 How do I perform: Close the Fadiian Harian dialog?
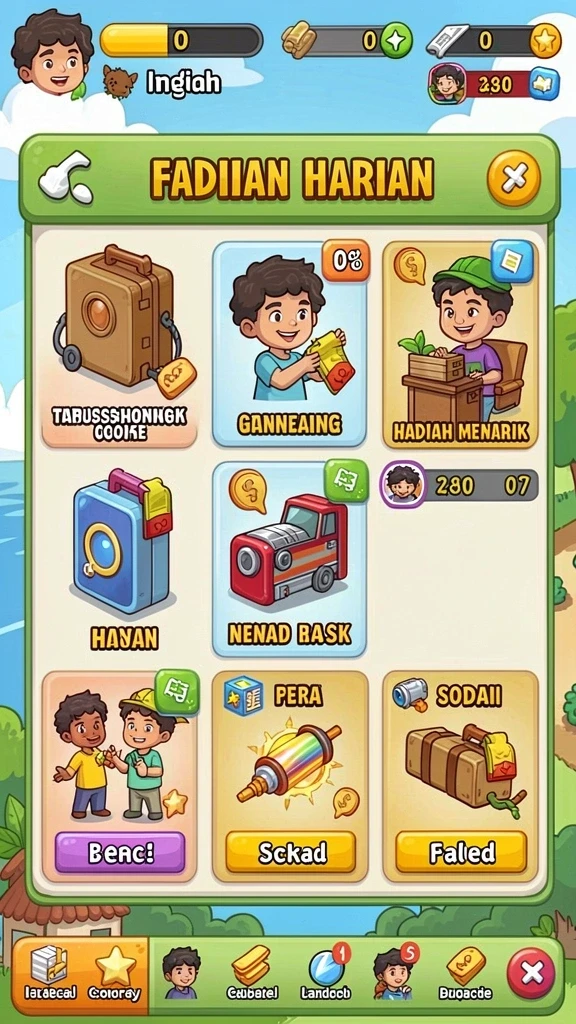(x=514, y=178)
